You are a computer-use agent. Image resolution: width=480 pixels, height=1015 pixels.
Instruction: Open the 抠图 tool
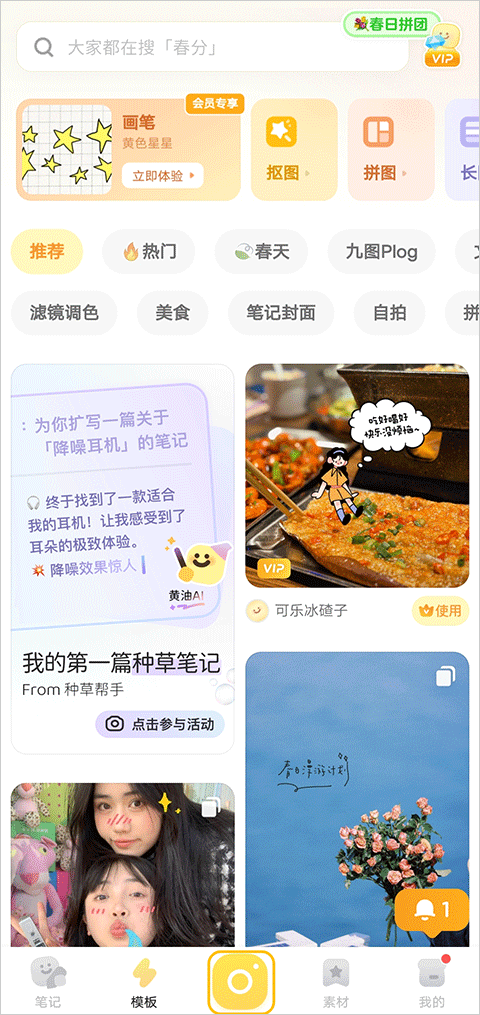click(x=294, y=150)
